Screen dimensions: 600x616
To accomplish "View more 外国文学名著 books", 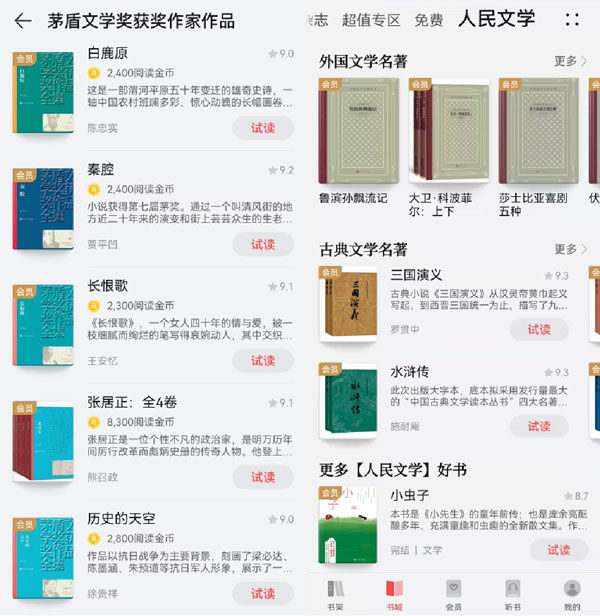I will tap(571, 62).
